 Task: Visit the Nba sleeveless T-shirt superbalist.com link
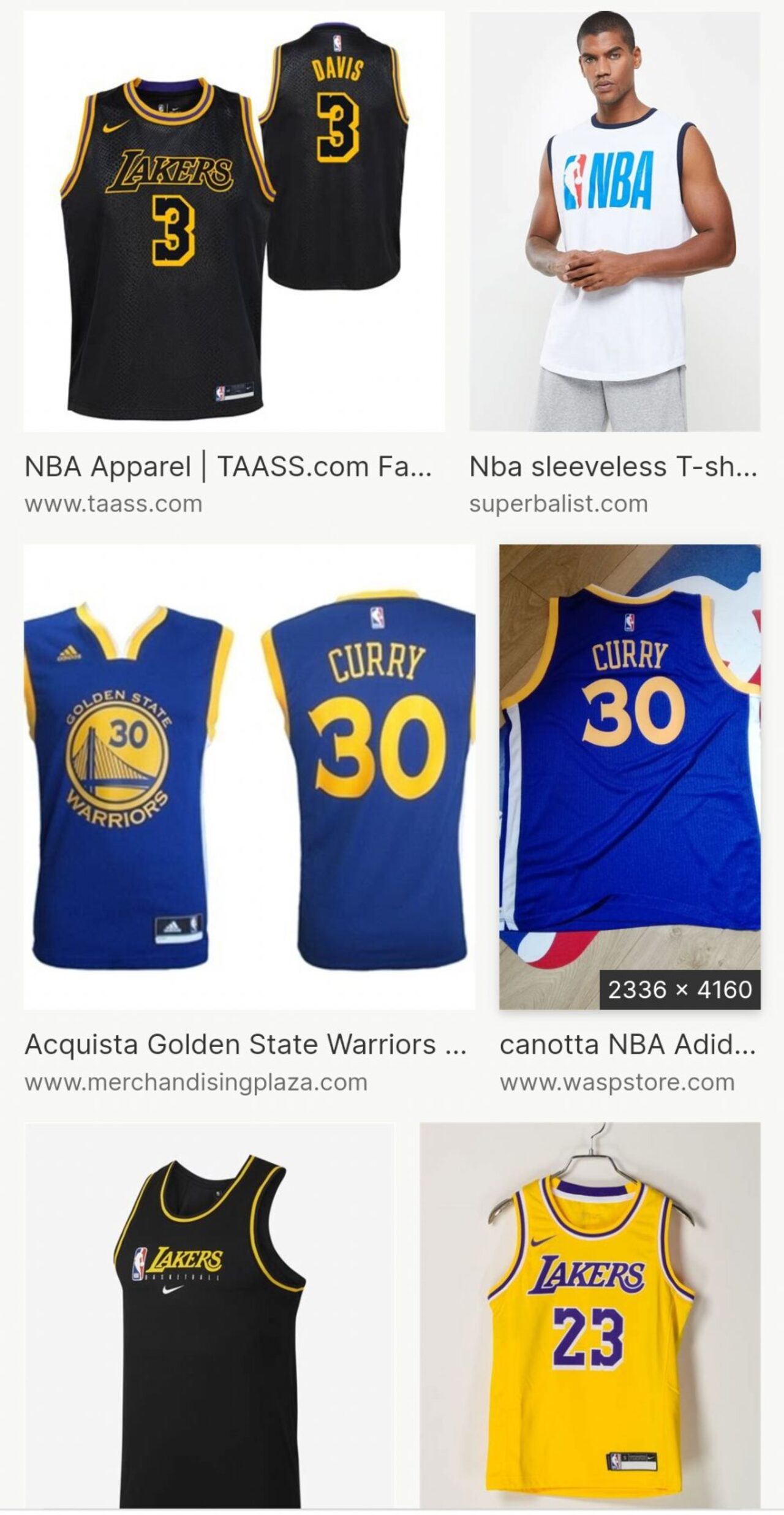click(613, 467)
